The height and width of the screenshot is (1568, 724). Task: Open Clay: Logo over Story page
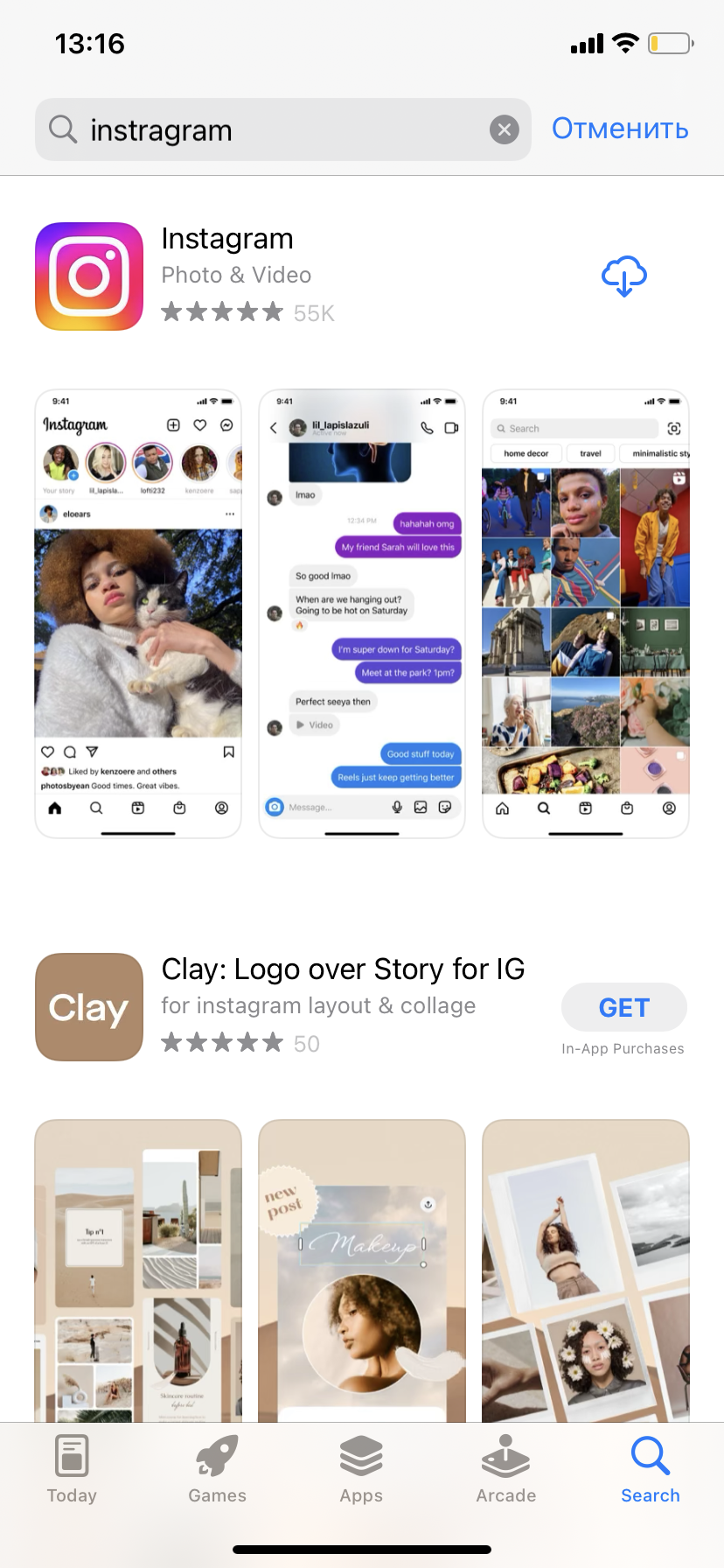coord(343,969)
